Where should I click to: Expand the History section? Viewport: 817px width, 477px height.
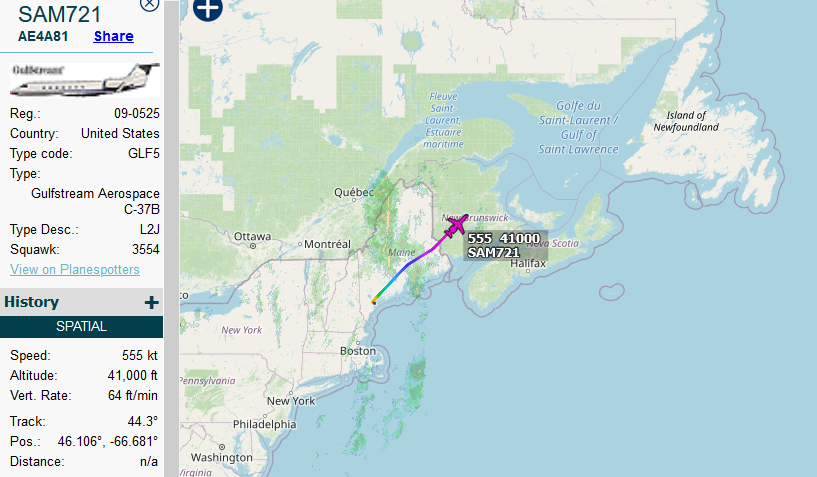(x=151, y=302)
